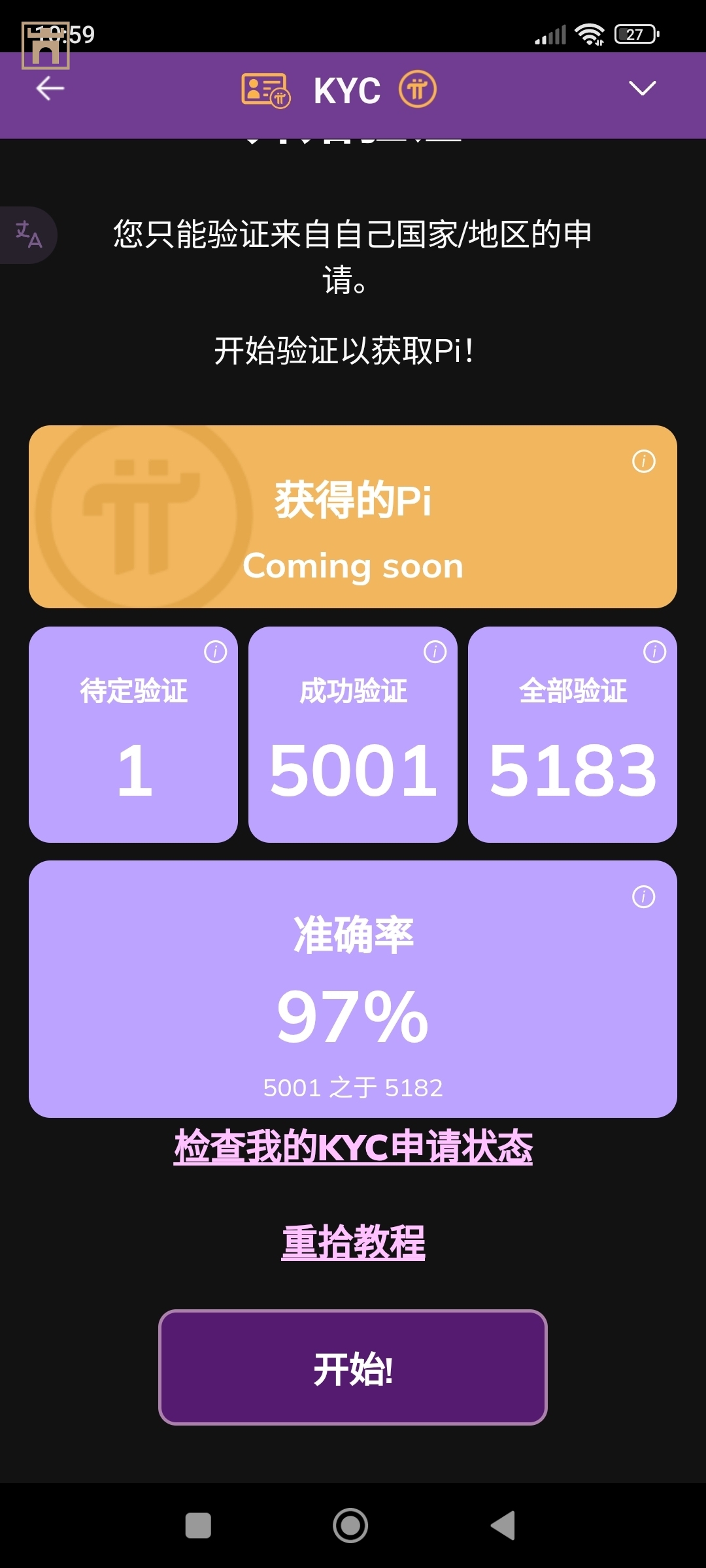
Task: View info for the 获得的Pi card
Action: pyautogui.click(x=643, y=461)
